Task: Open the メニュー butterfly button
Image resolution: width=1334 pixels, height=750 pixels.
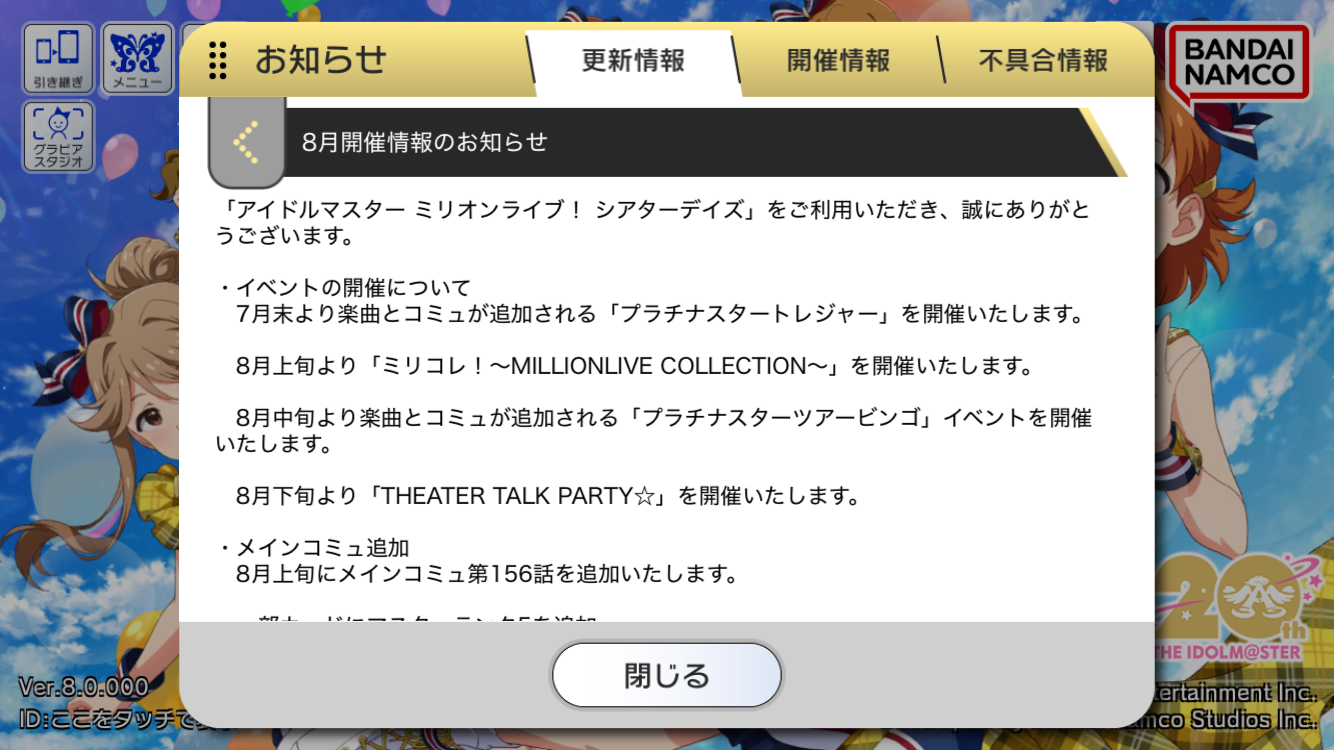Action: pyautogui.click(x=137, y=58)
